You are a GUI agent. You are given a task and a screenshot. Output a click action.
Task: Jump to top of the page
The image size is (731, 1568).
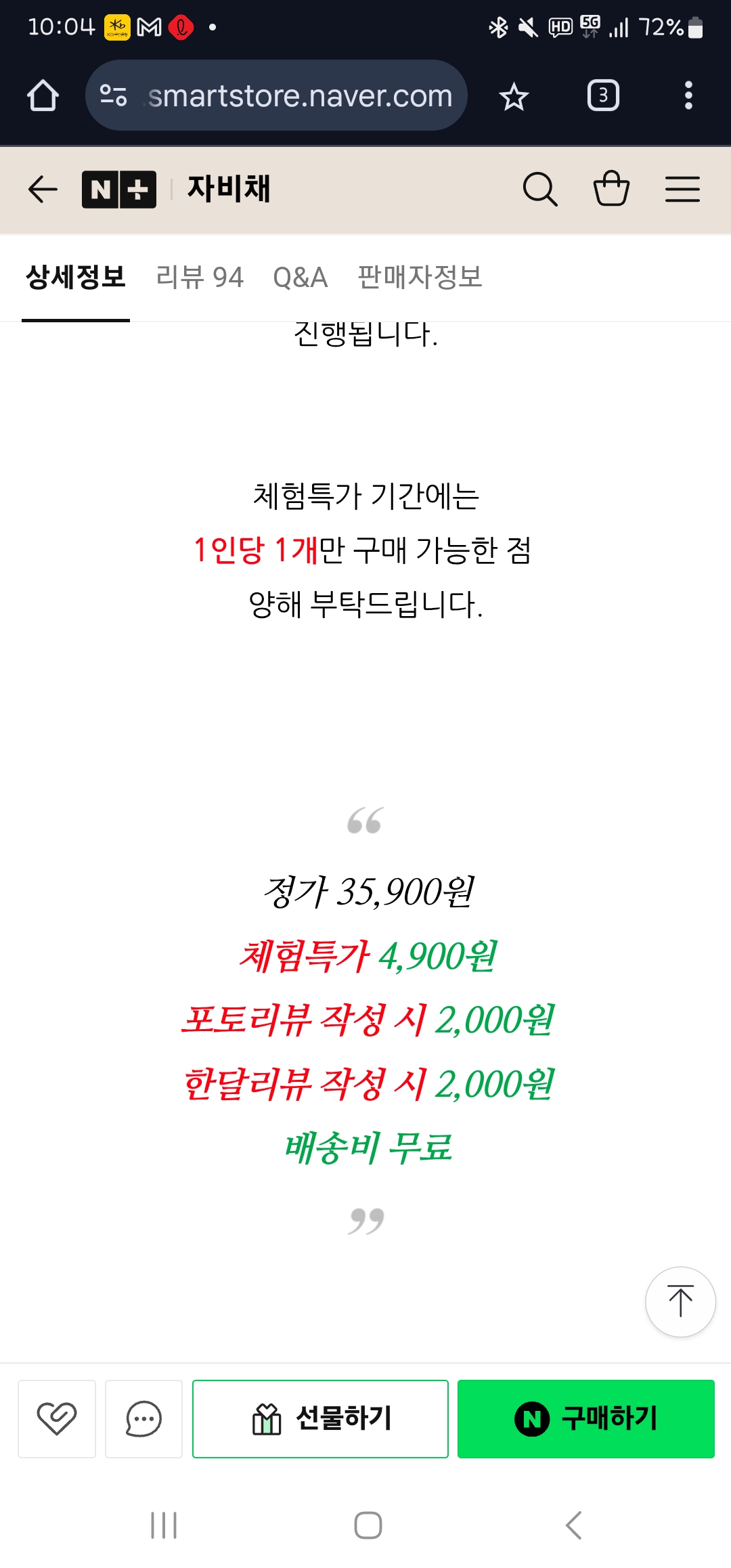(680, 1301)
